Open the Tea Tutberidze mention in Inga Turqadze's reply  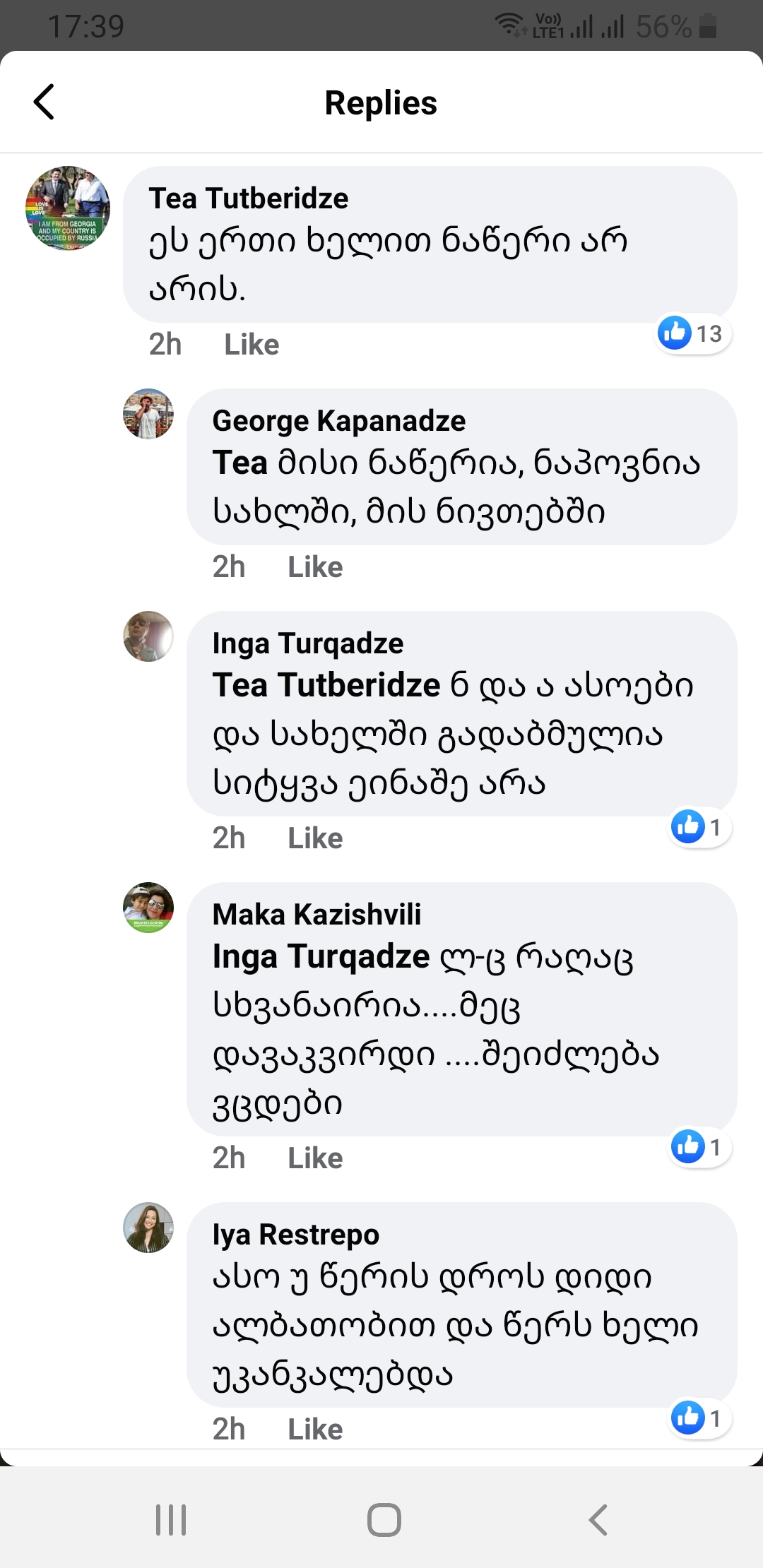pos(326,685)
